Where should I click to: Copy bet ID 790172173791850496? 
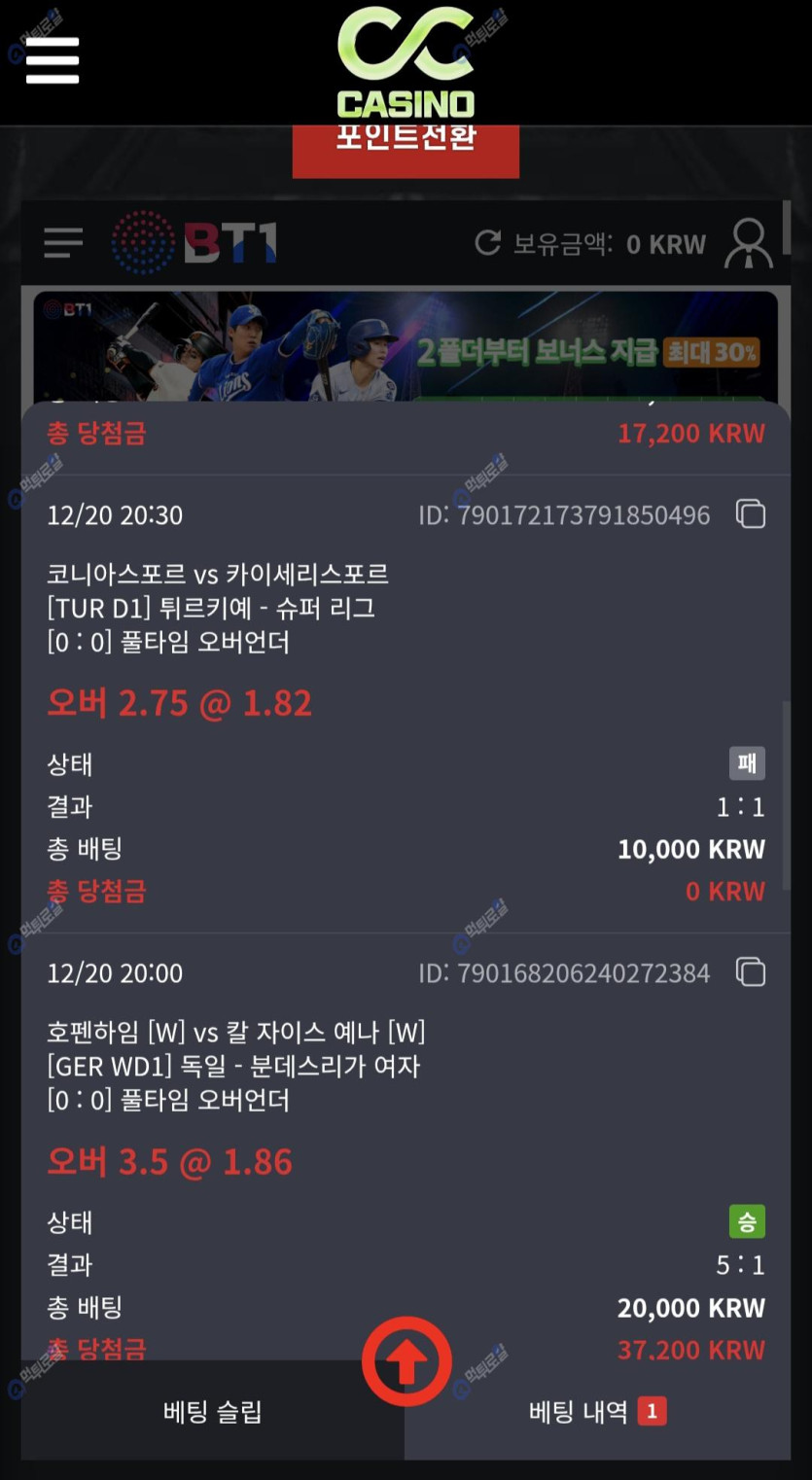click(751, 513)
